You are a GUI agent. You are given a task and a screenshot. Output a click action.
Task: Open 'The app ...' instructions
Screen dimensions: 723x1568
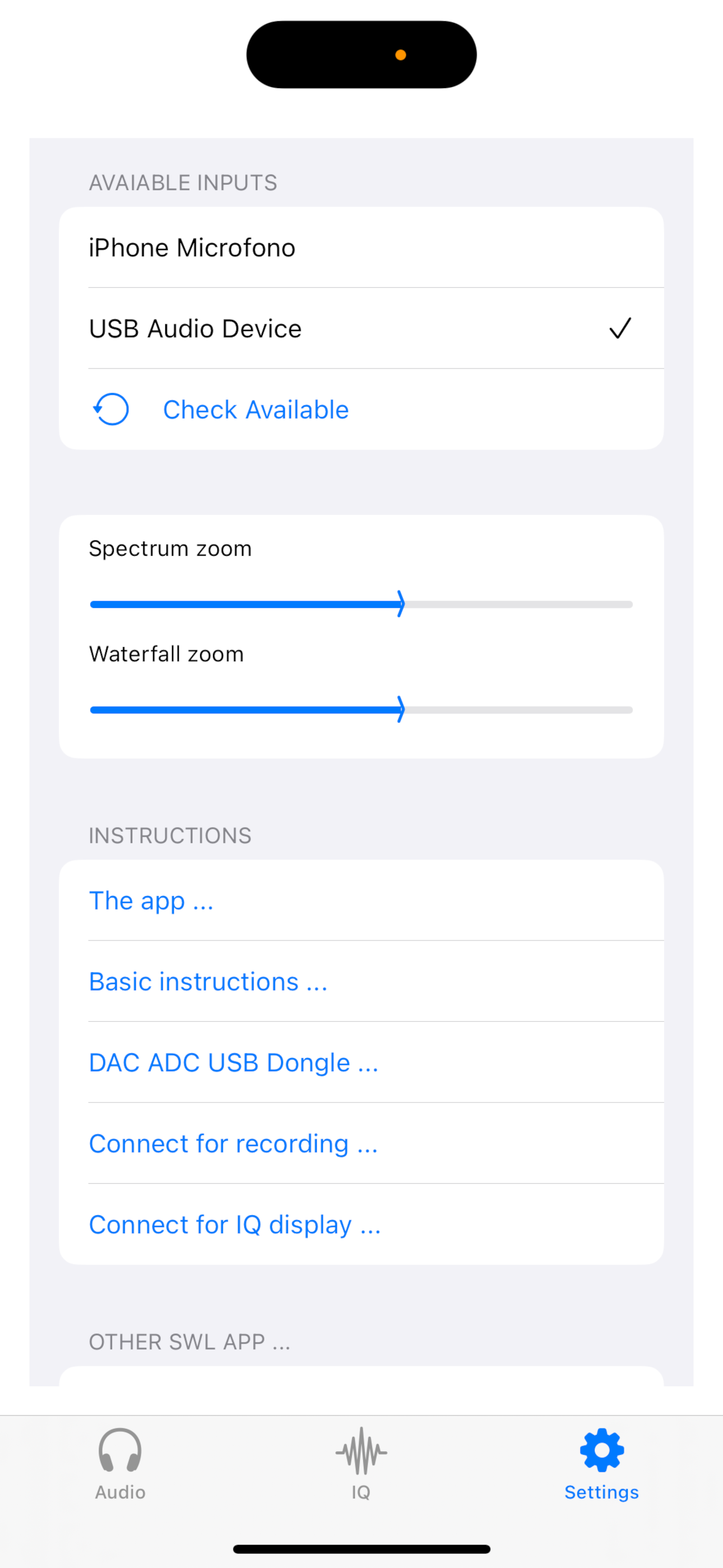(x=151, y=901)
